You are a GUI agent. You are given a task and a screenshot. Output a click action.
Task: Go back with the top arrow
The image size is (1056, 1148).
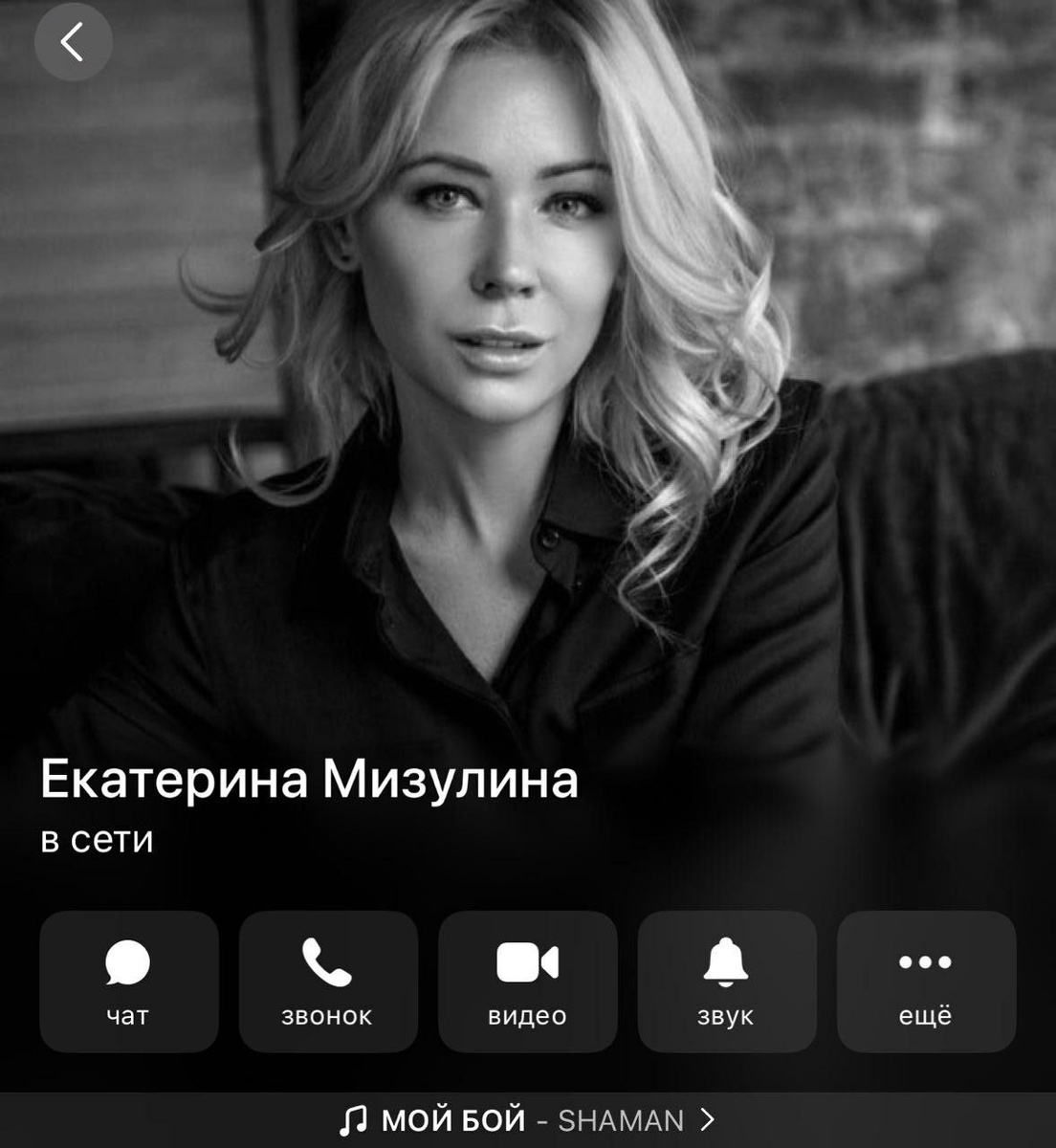pyautogui.click(x=73, y=42)
